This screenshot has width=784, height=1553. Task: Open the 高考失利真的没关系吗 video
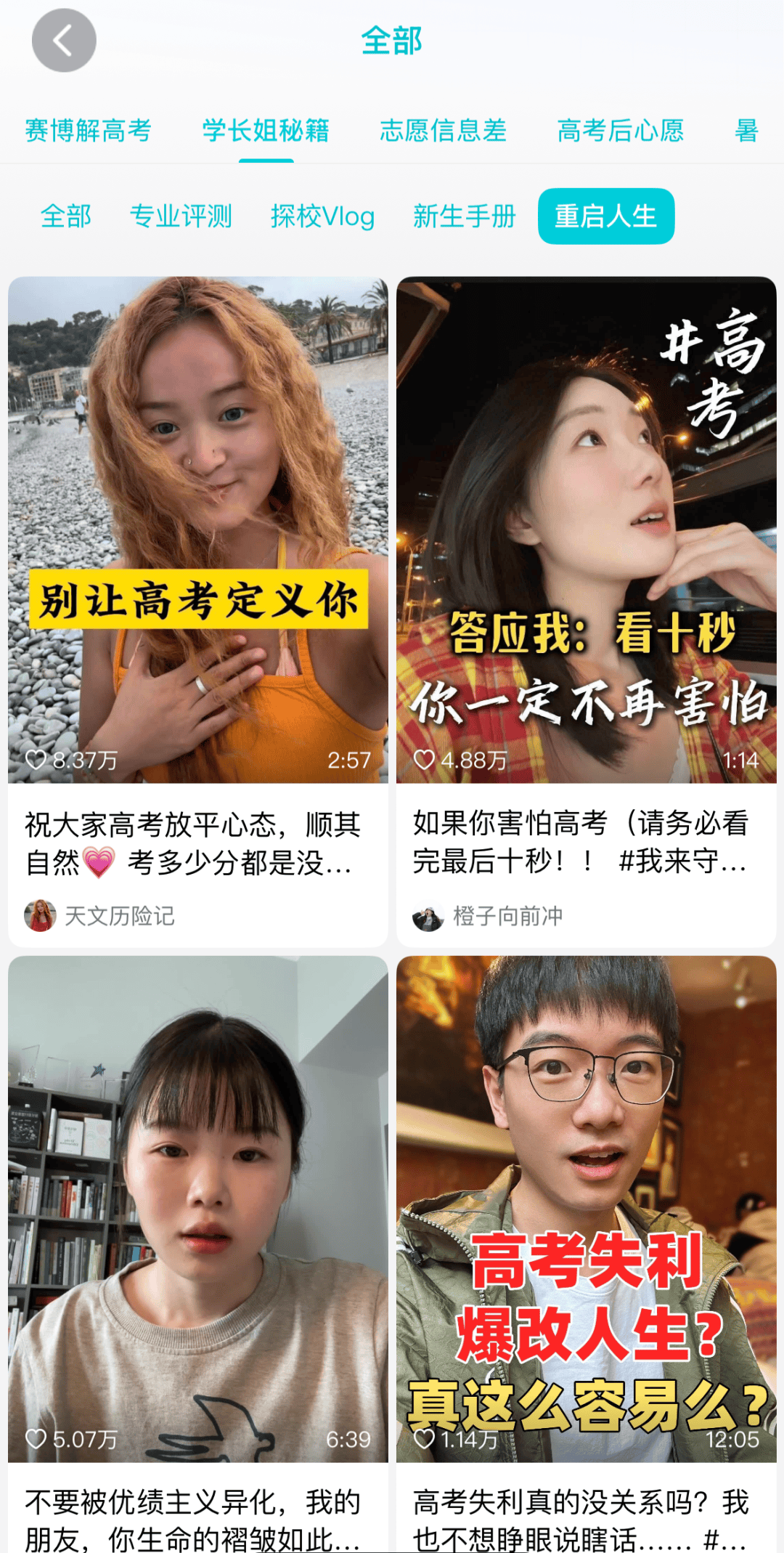(586, 1209)
